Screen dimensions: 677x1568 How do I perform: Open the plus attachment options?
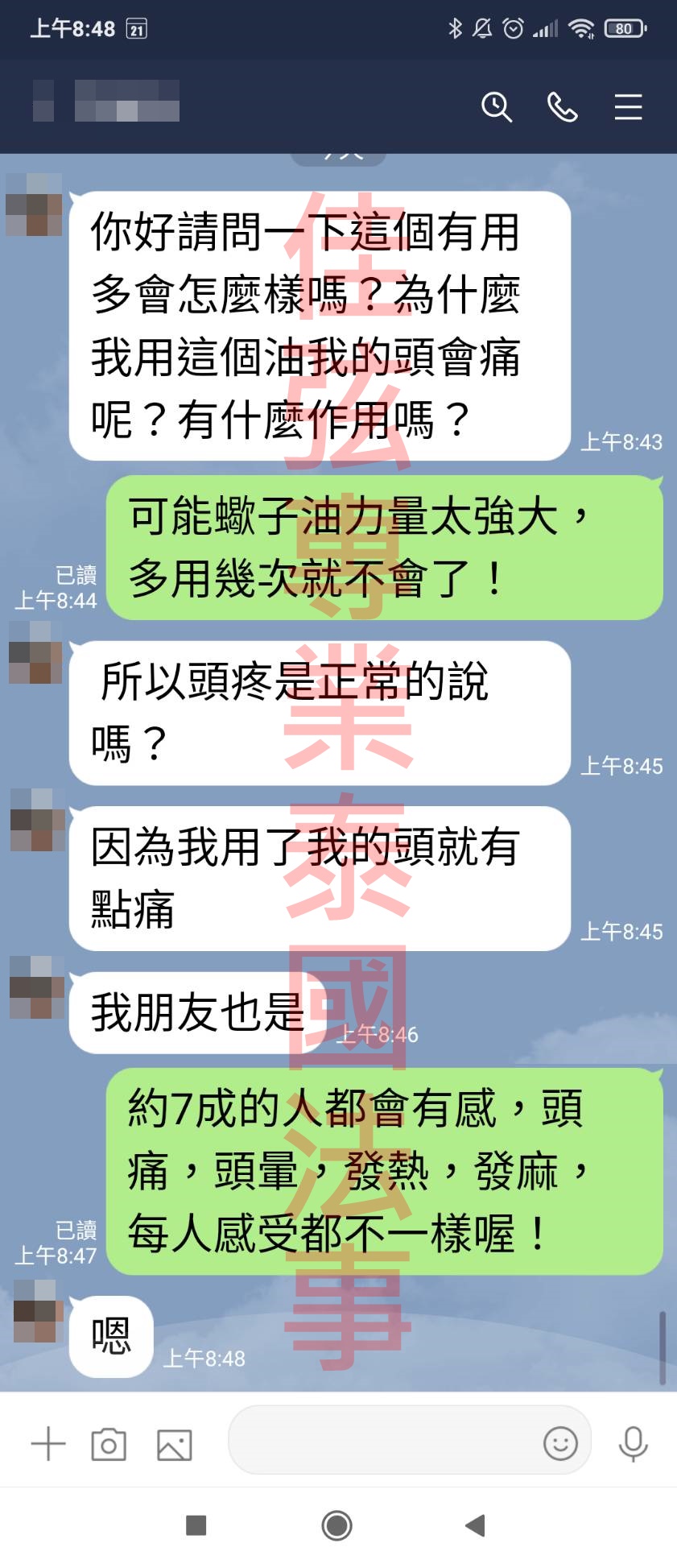(48, 1444)
